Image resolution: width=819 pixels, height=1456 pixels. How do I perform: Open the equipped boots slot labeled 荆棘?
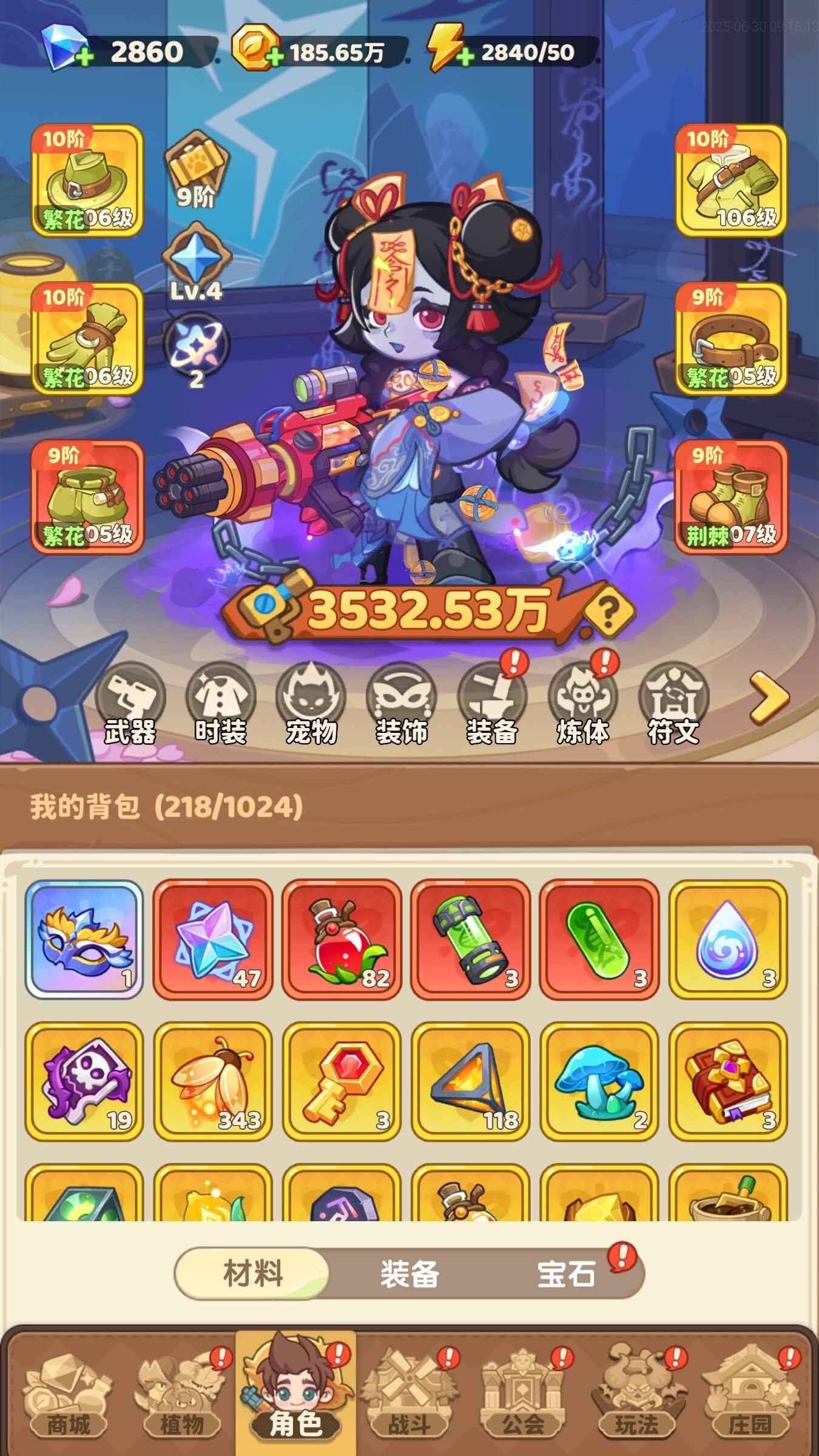(x=731, y=497)
